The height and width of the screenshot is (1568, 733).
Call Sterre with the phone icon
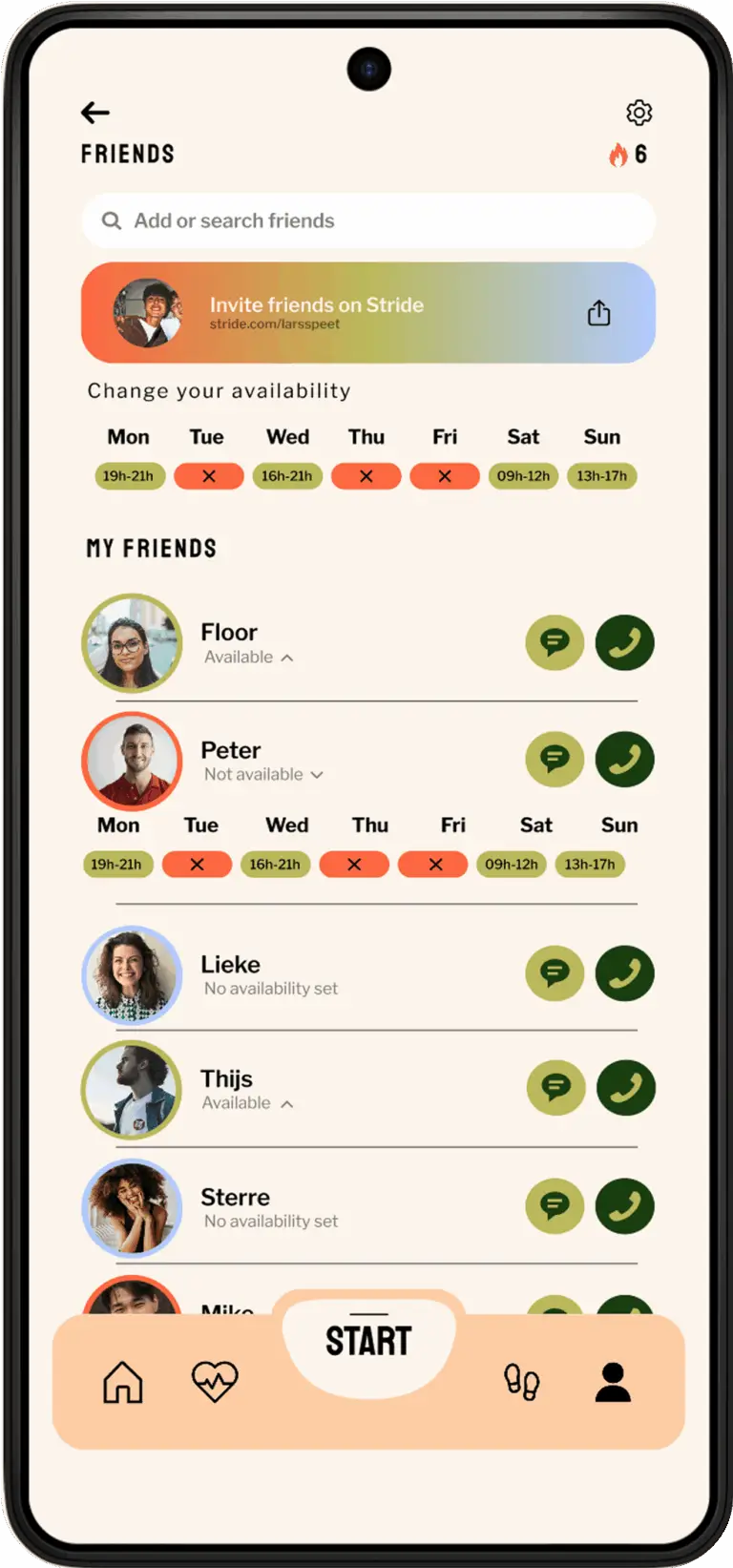click(624, 1205)
